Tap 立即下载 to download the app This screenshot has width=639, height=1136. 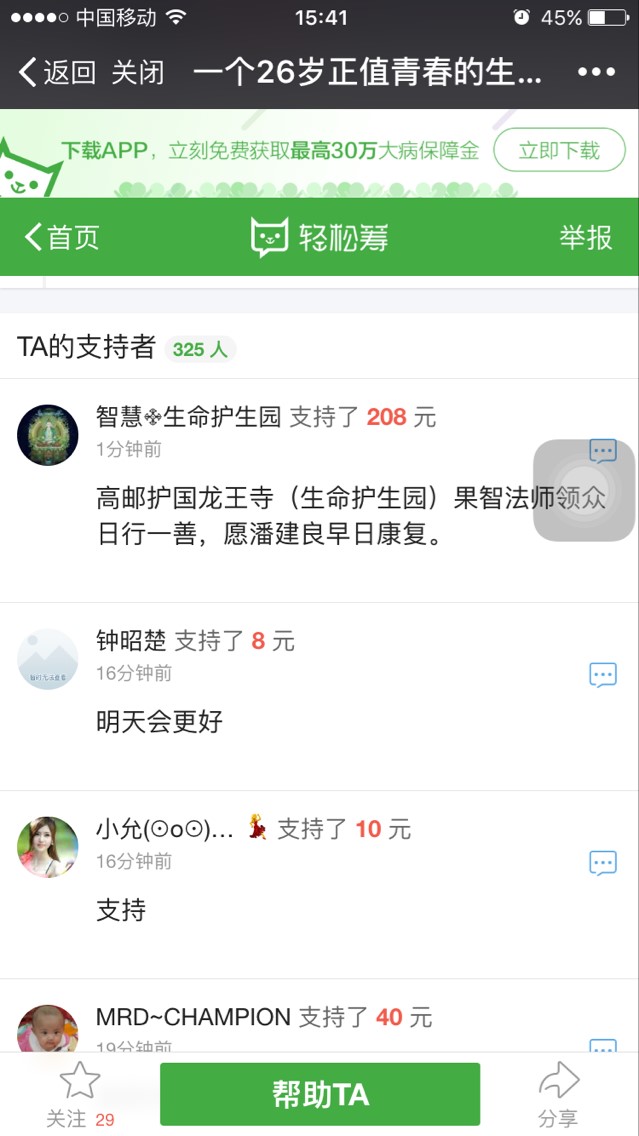[559, 151]
